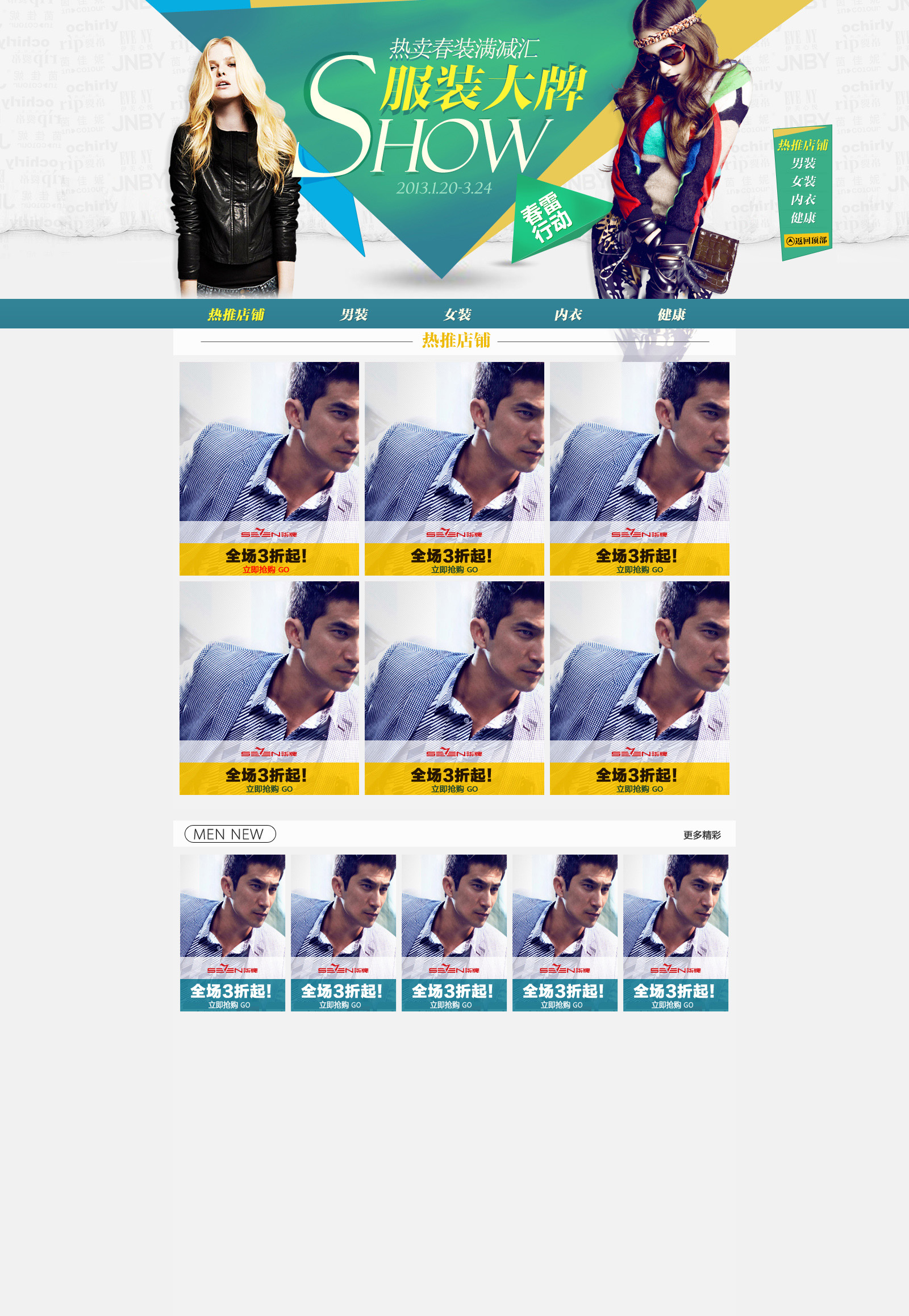
Task: Tap 男装 in the green floating side panel
Action: click(x=803, y=164)
